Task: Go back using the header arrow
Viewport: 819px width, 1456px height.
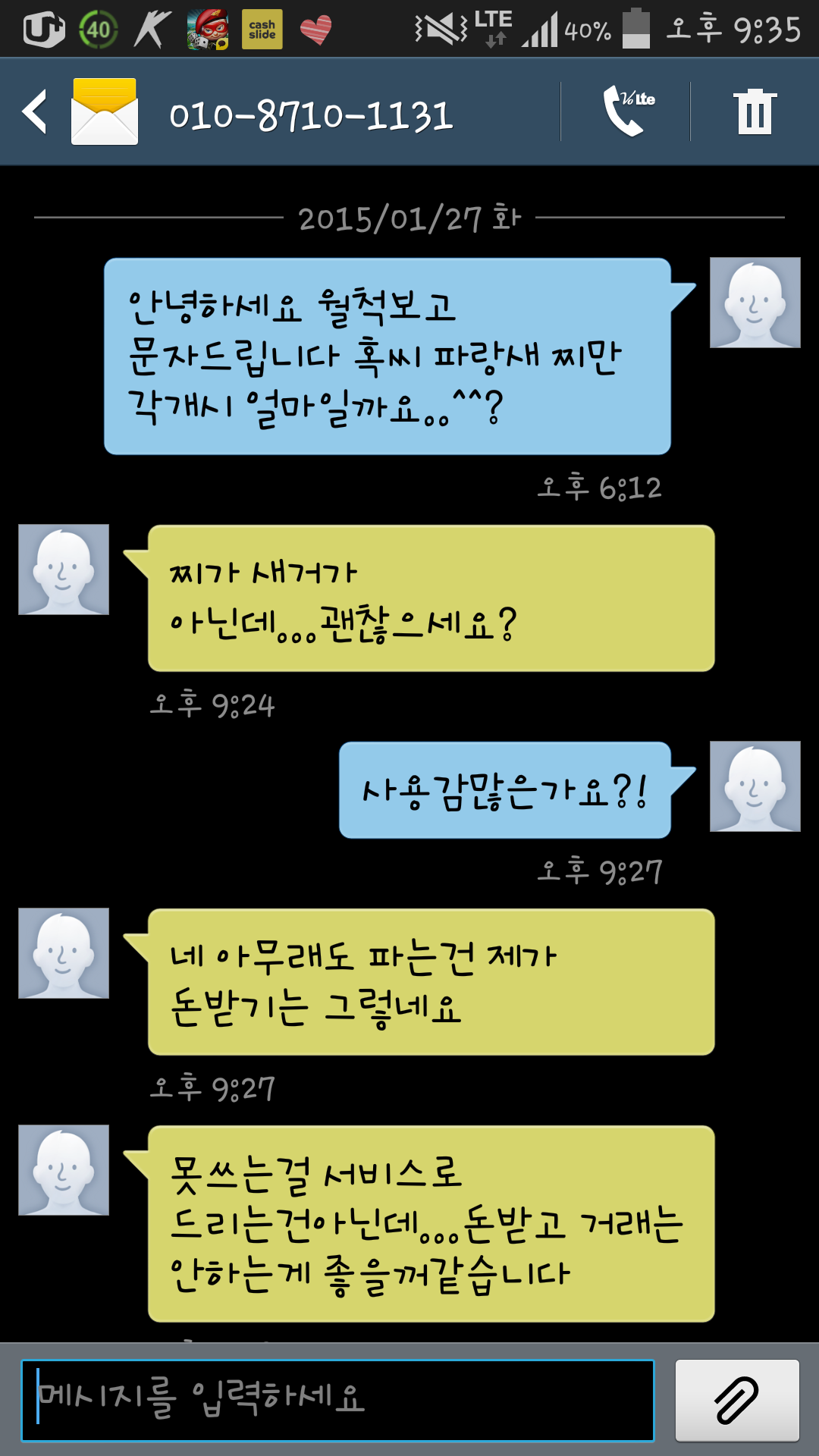Action: point(35,111)
